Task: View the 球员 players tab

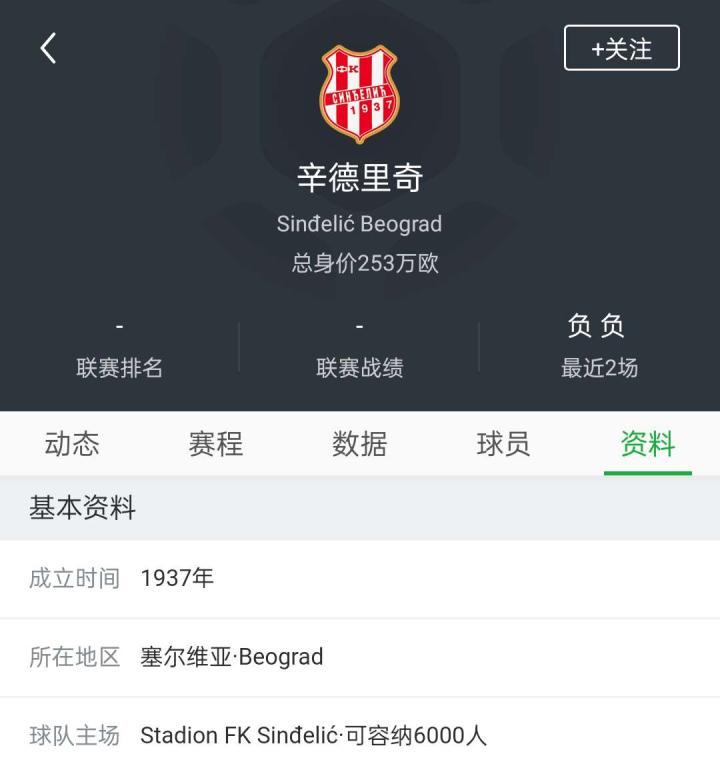Action: pos(504,444)
